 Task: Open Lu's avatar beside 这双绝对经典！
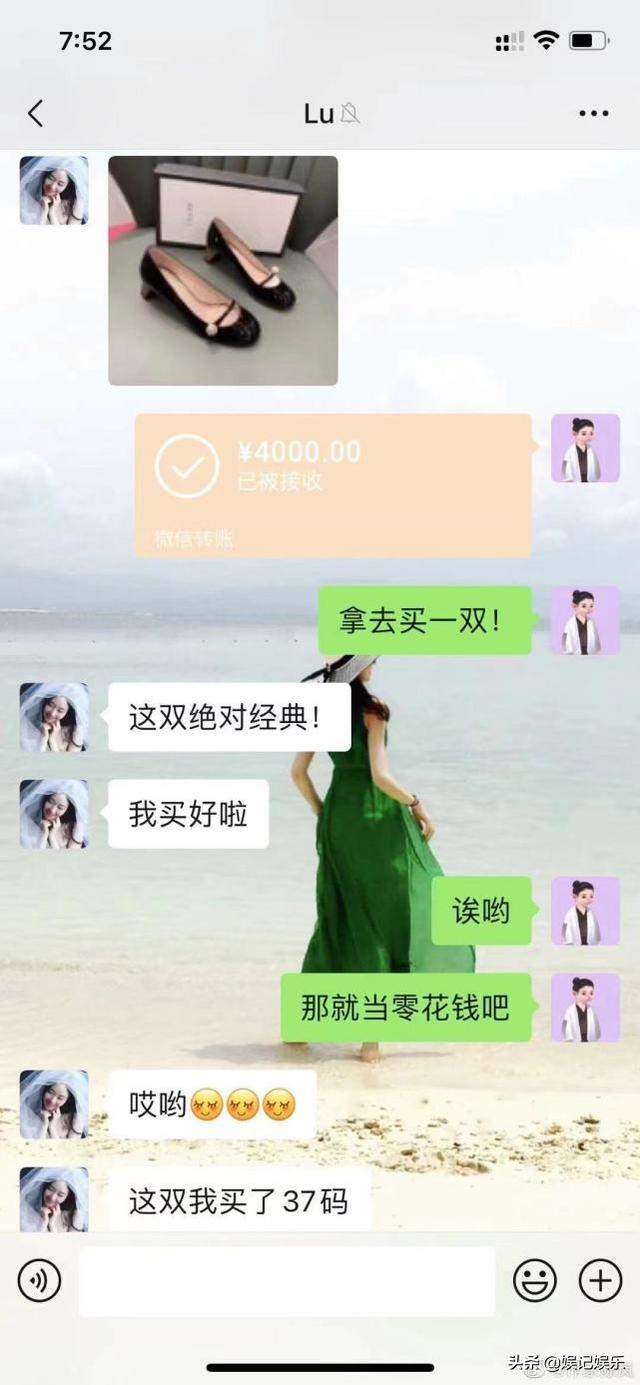(x=54, y=717)
